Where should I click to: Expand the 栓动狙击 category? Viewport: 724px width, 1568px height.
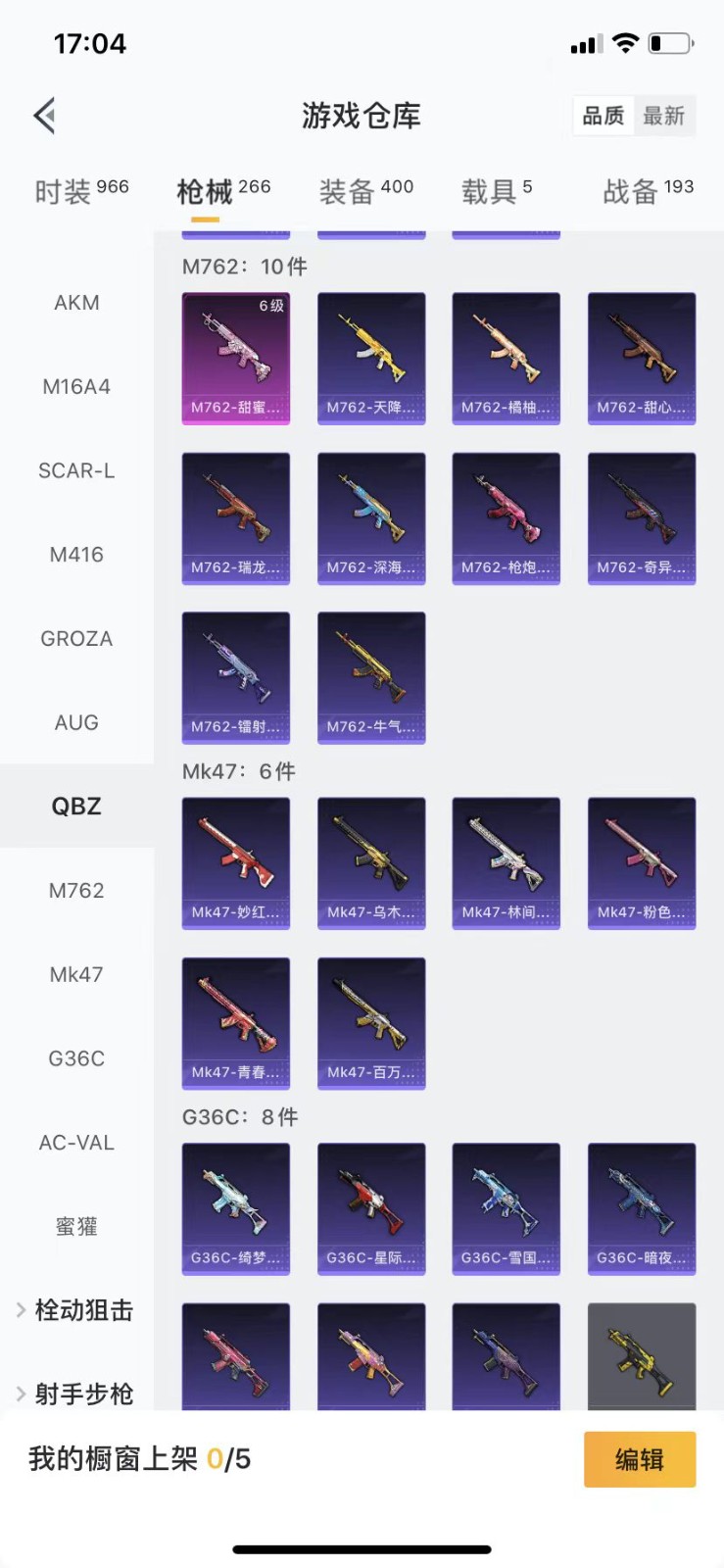tap(76, 1310)
